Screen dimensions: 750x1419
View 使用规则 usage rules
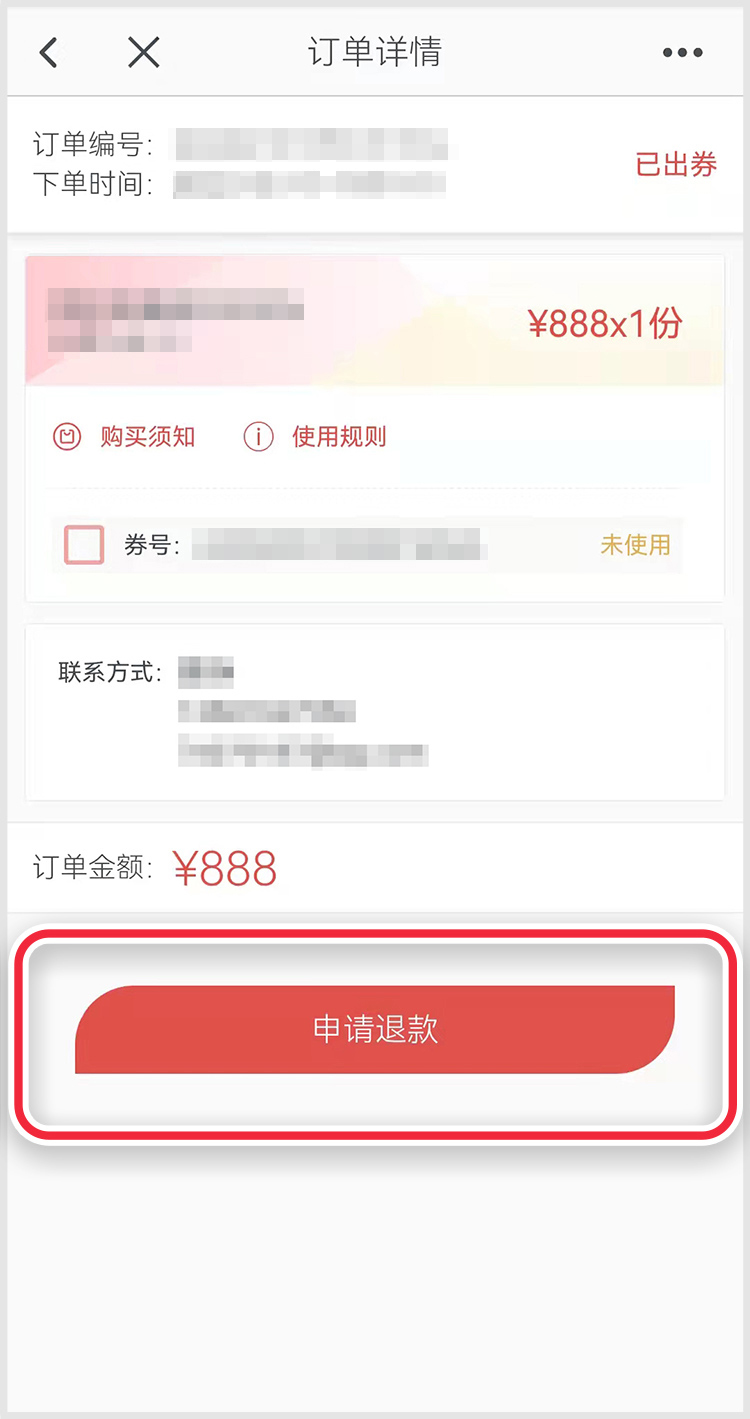coord(315,437)
